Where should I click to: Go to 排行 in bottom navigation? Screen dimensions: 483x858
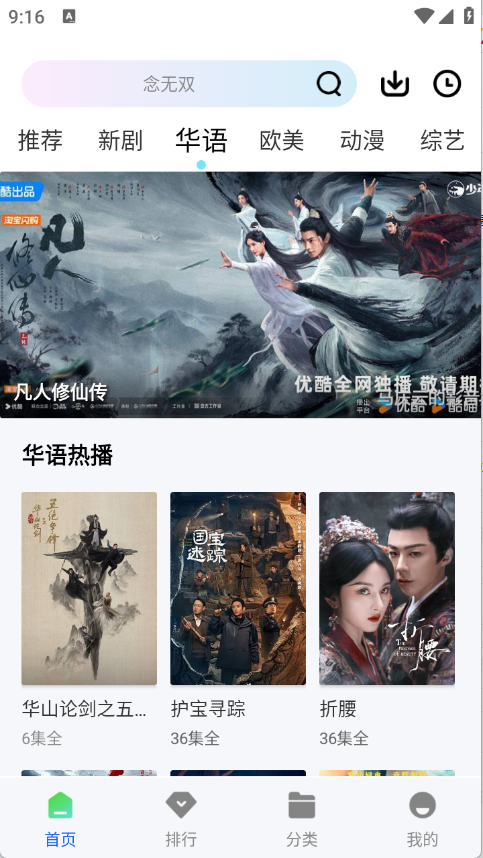tap(181, 819)
